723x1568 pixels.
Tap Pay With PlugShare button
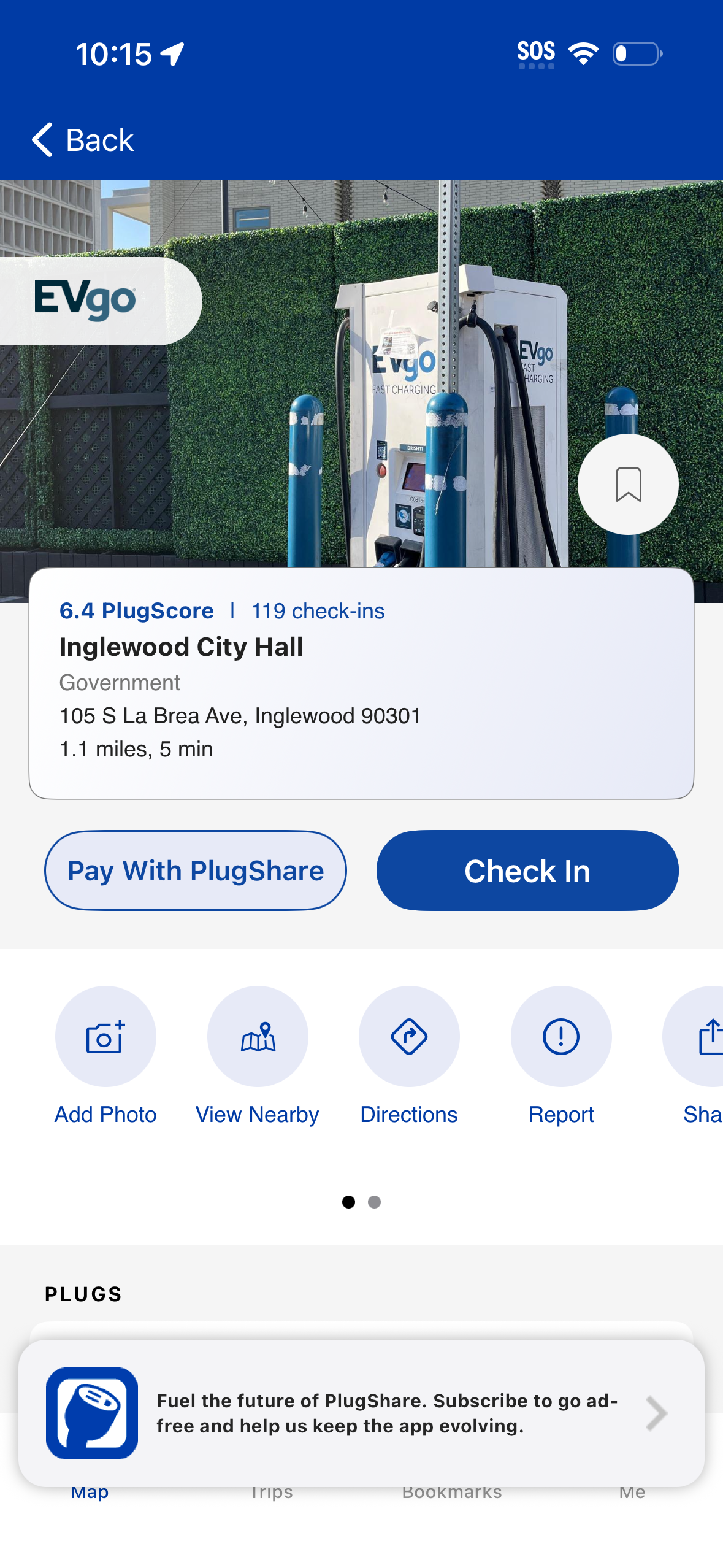(196, 870)
